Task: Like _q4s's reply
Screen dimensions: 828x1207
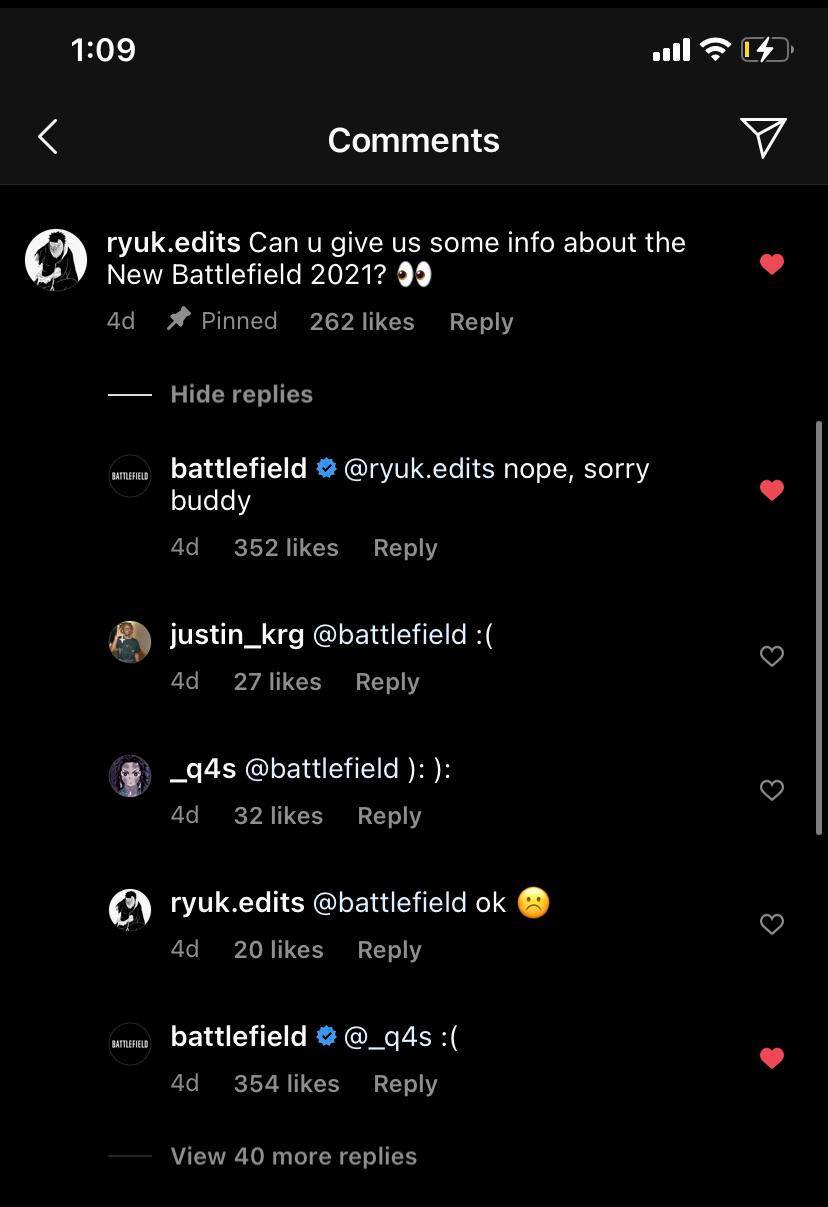Action: 771,790
